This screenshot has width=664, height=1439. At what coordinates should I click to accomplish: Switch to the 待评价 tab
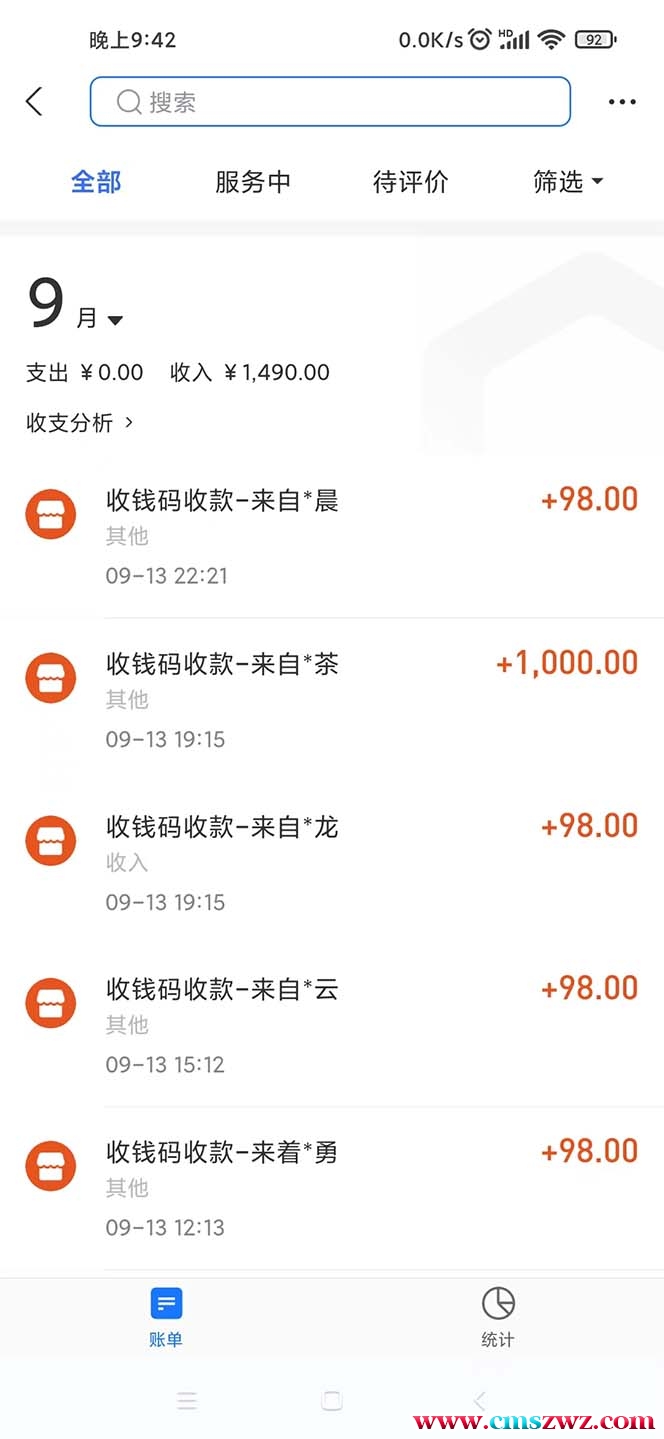pyautogui.click(x=410, y=182)
